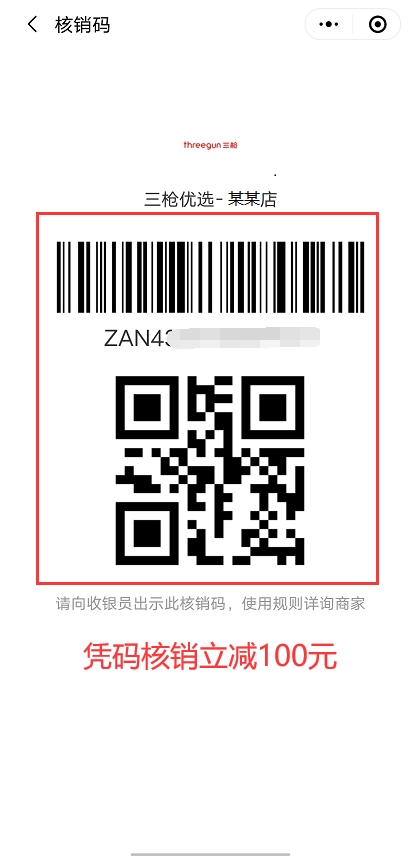Close the mini program with the circle button
The image size is (411, 857).
(x=377, y=25)
